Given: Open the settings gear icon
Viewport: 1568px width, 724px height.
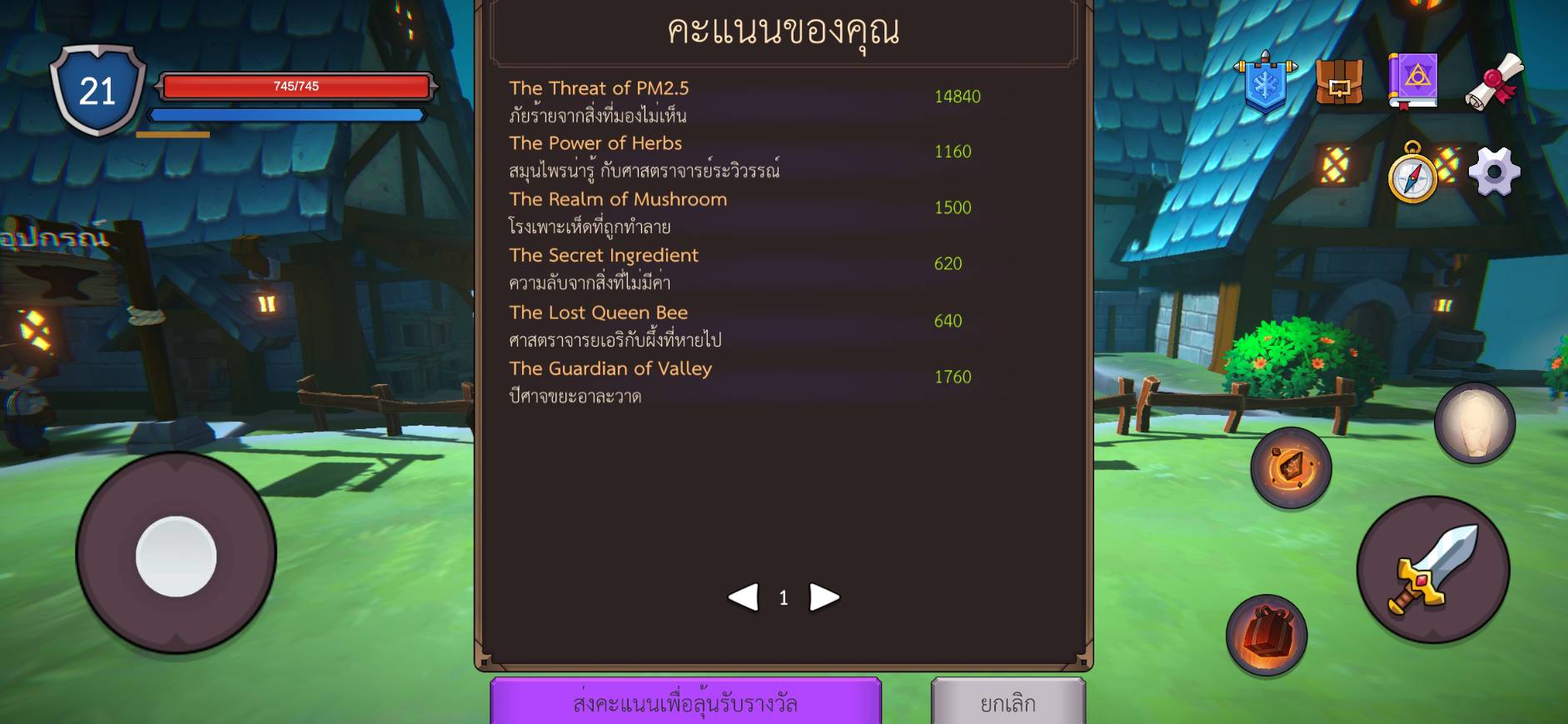Looking at the screenshot, I should [1494, 172].
